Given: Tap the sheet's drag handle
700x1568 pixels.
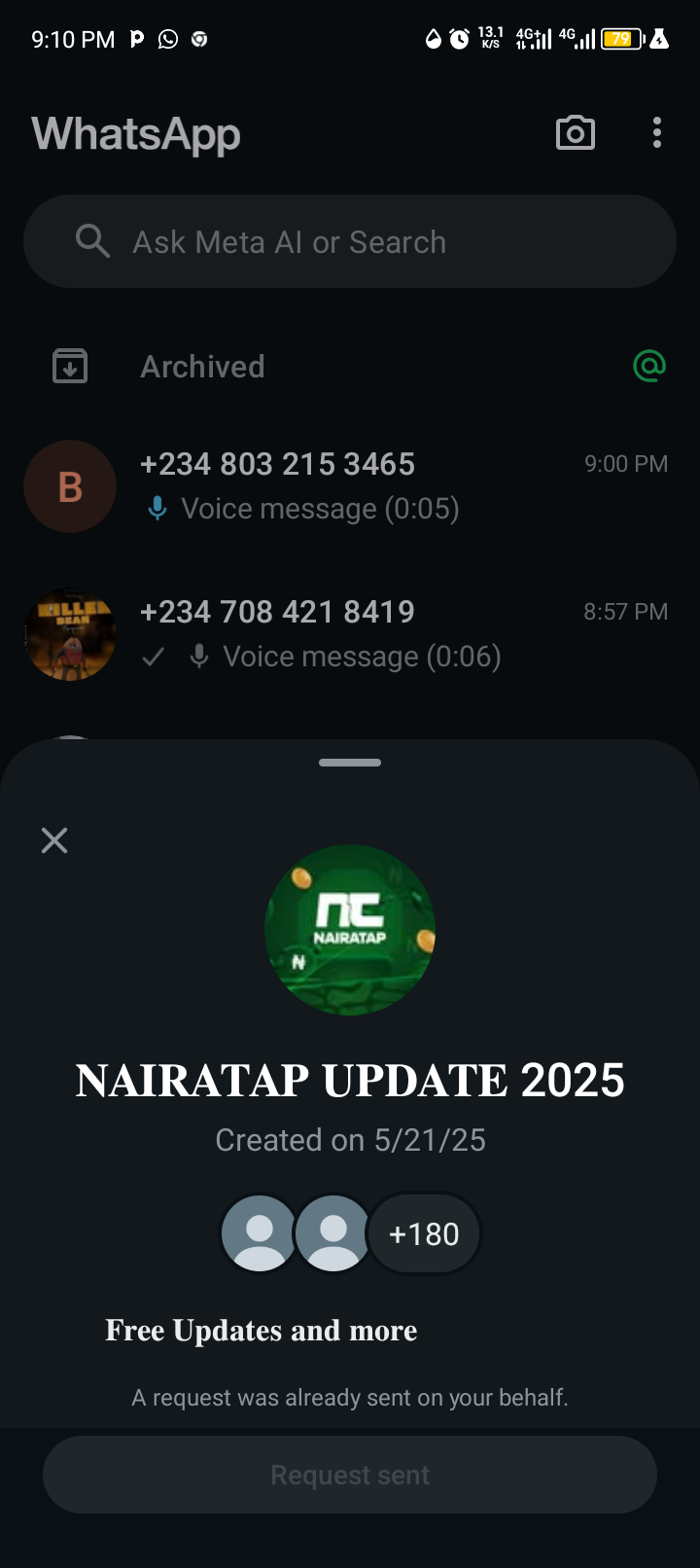Looking at the screenshot, I should click(350, 763).
